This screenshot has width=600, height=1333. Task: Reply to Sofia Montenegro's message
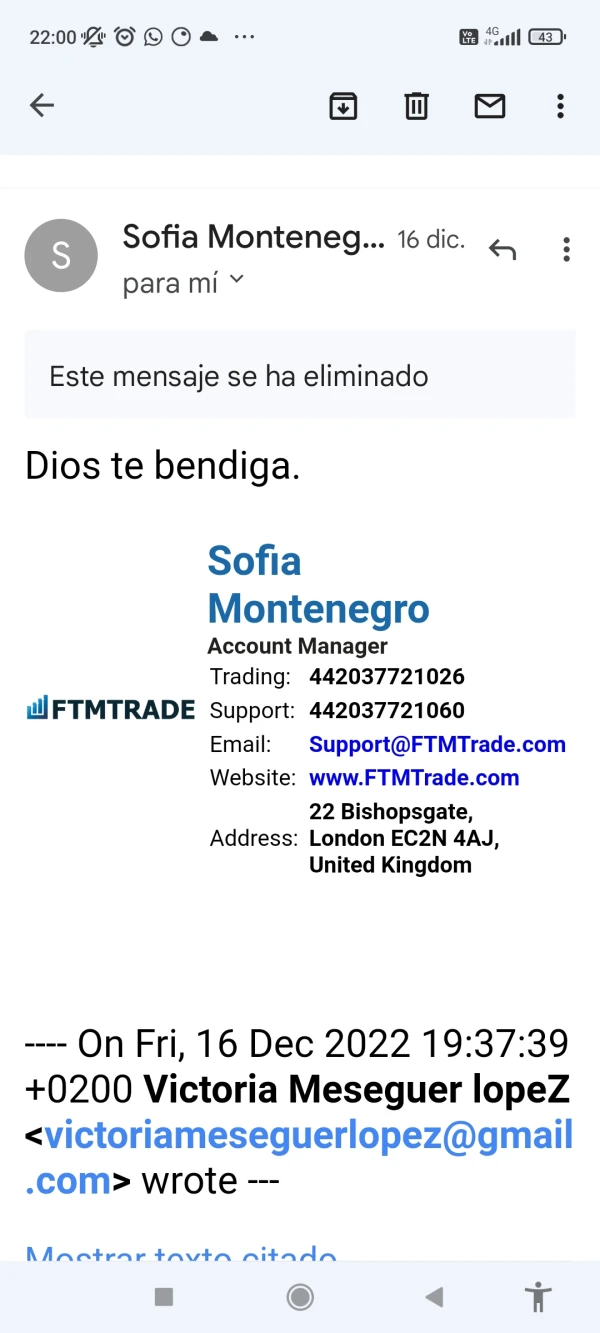502,249
